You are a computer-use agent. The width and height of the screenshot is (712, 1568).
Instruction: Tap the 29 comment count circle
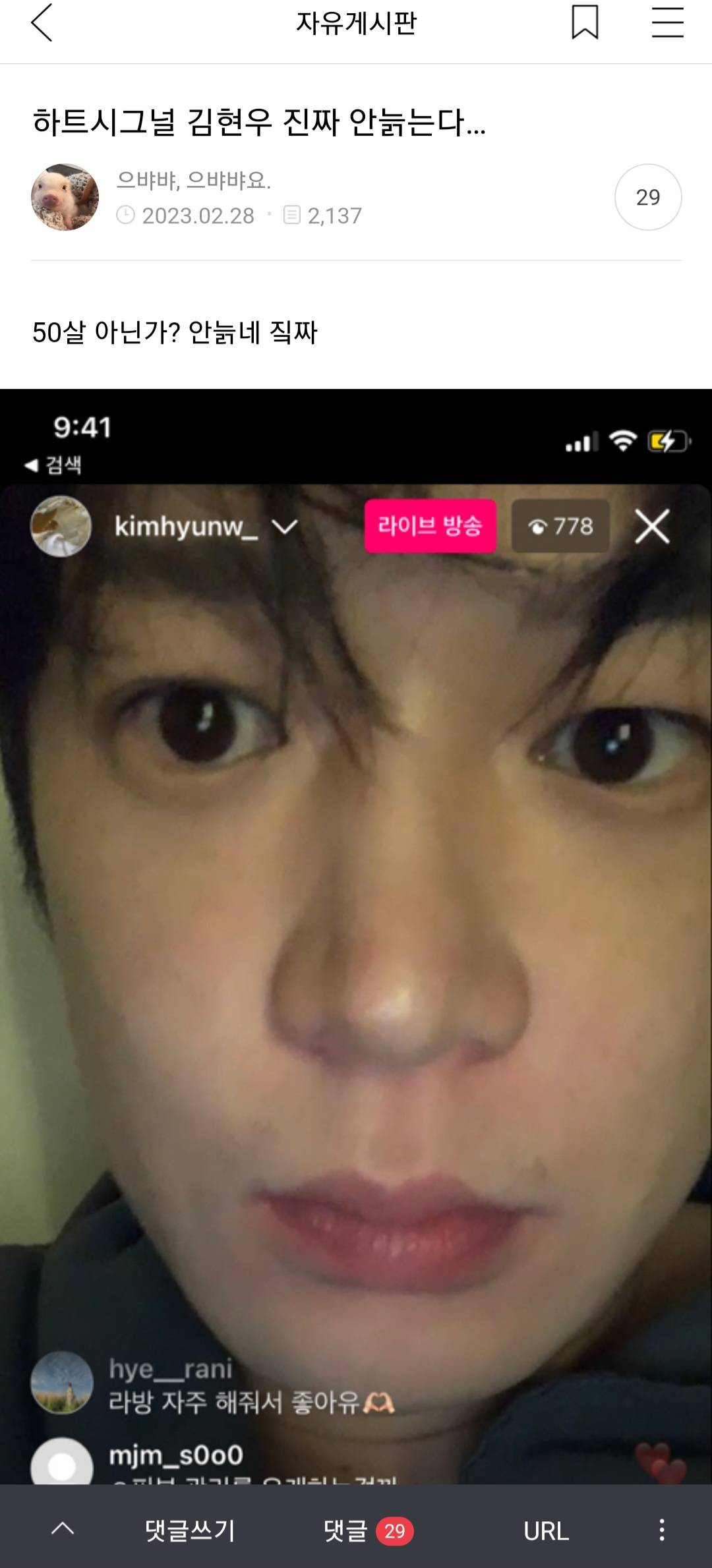647,197
